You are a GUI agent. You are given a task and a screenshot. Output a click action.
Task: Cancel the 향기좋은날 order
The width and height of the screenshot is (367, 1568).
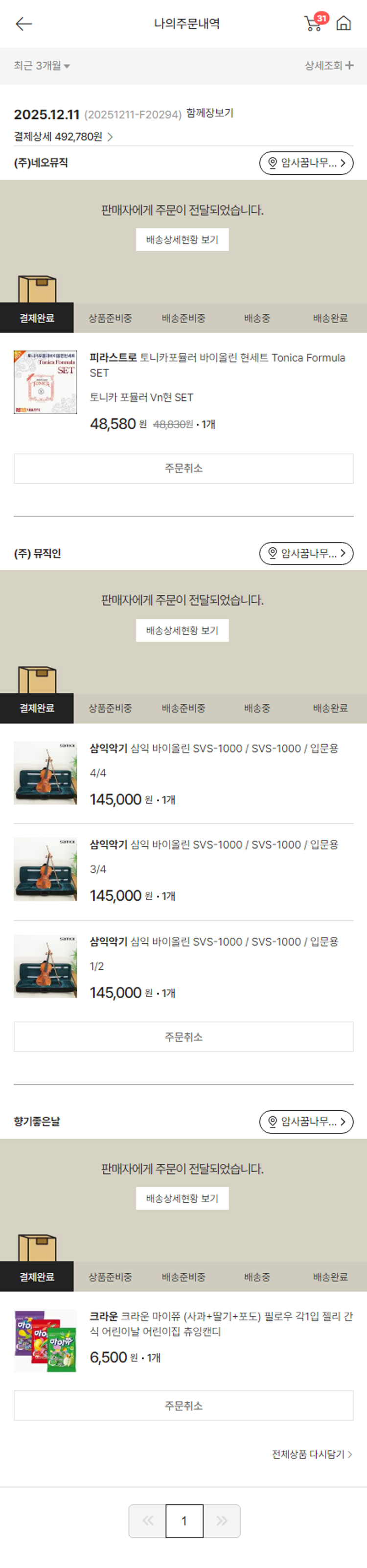(183, 1405)
